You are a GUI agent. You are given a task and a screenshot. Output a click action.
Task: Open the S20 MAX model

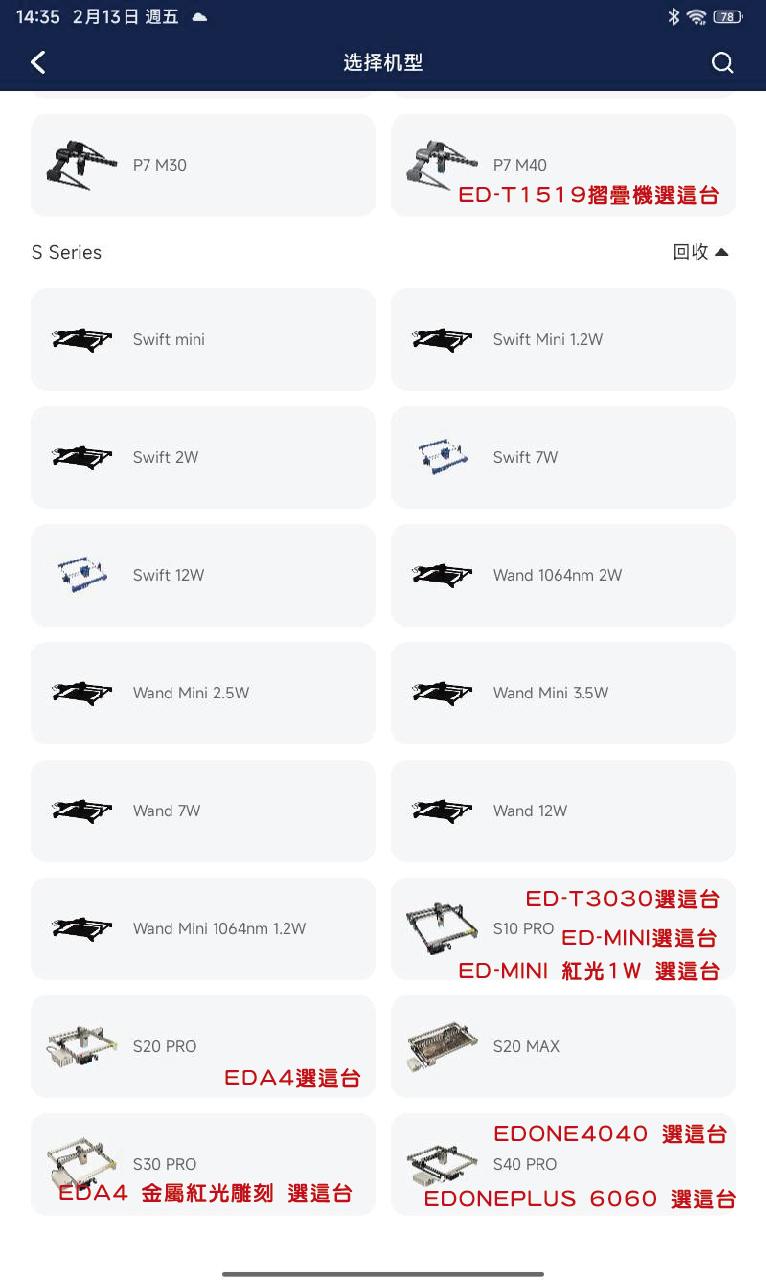pyautogui.click(x=563, y=1046)
